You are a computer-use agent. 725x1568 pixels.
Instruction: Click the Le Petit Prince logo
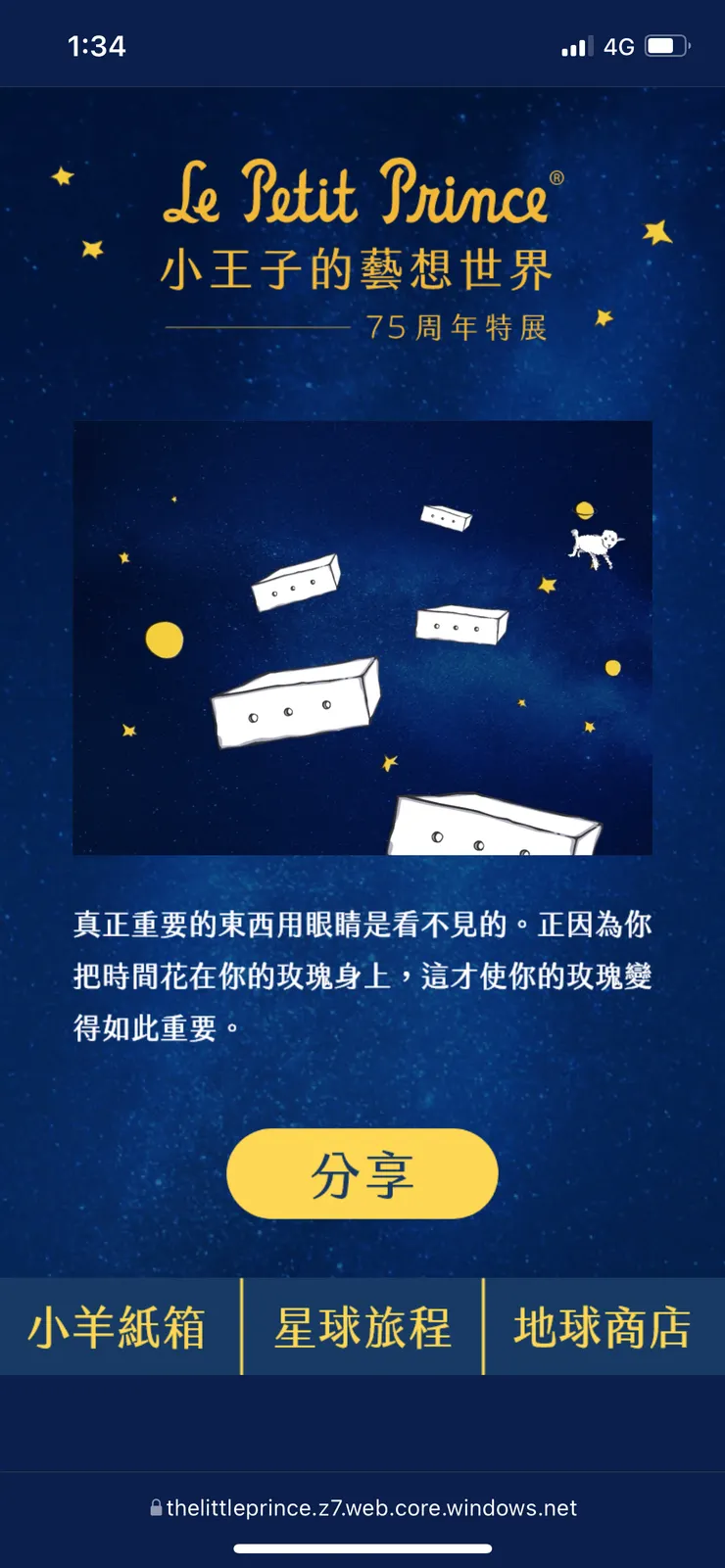point(362,196)
